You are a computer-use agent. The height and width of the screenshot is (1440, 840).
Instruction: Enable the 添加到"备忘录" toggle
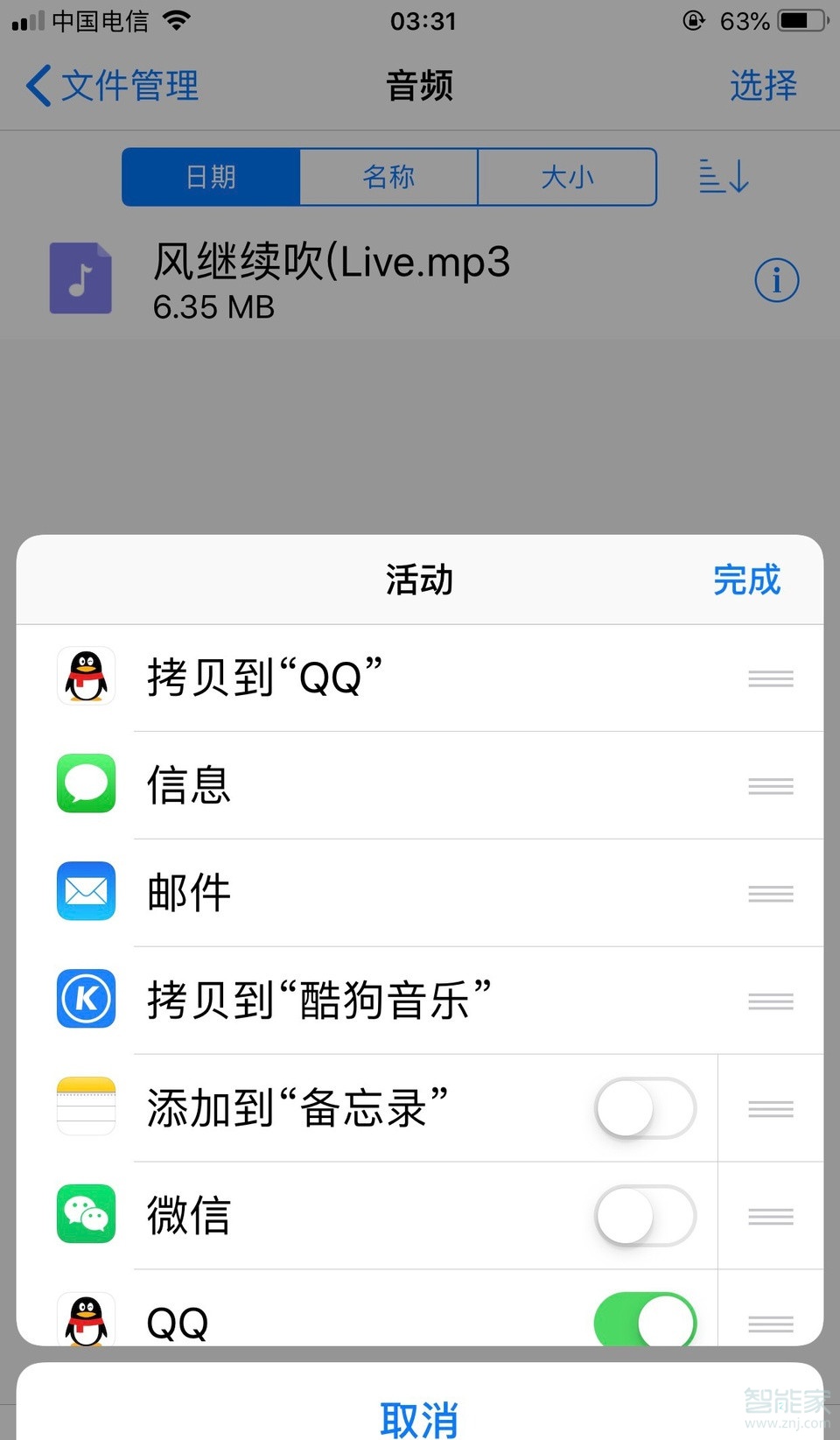click(x=645, y=1106)
